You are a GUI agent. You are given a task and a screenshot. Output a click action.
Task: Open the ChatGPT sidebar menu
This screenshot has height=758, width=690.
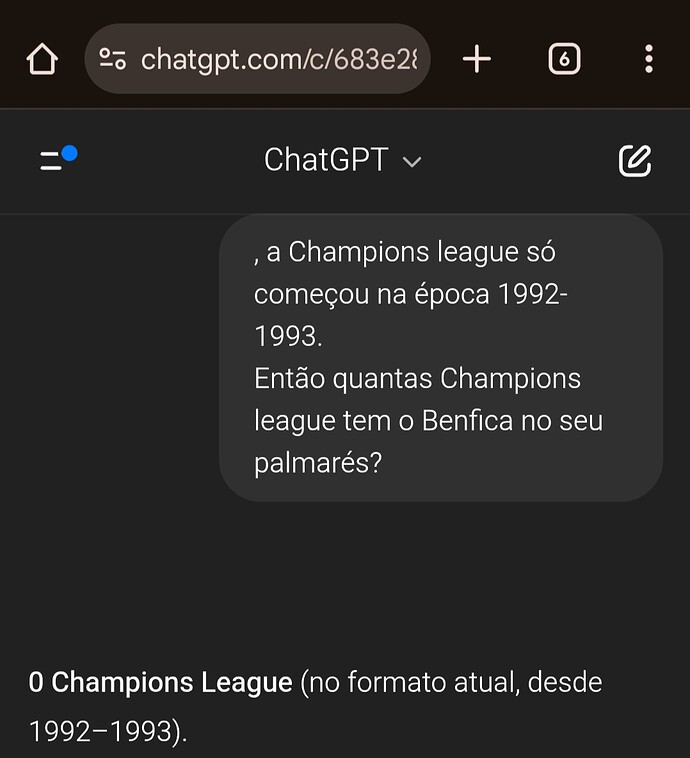coord(57,160)
